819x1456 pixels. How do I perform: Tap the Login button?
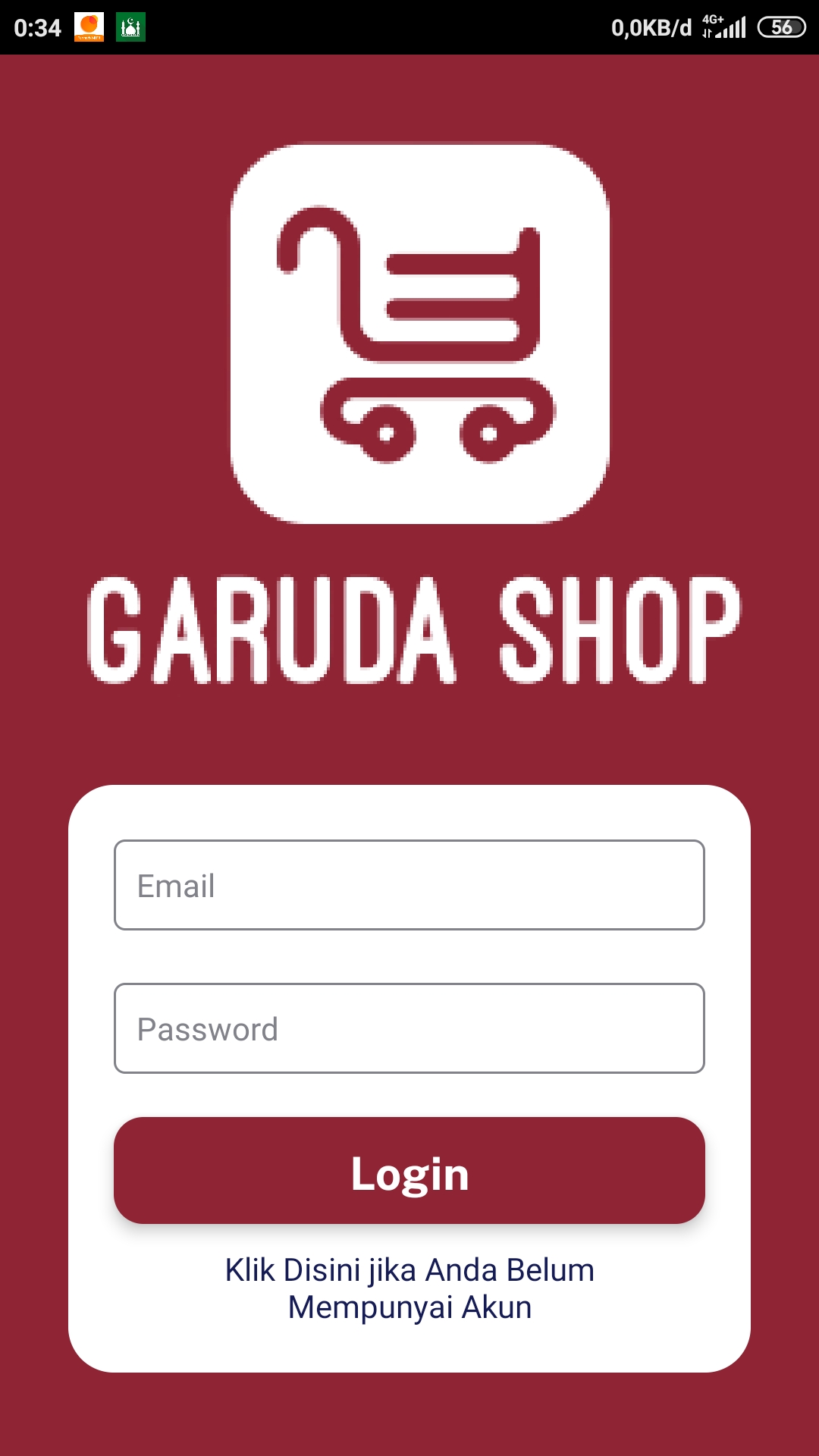tap(409, 1171)
